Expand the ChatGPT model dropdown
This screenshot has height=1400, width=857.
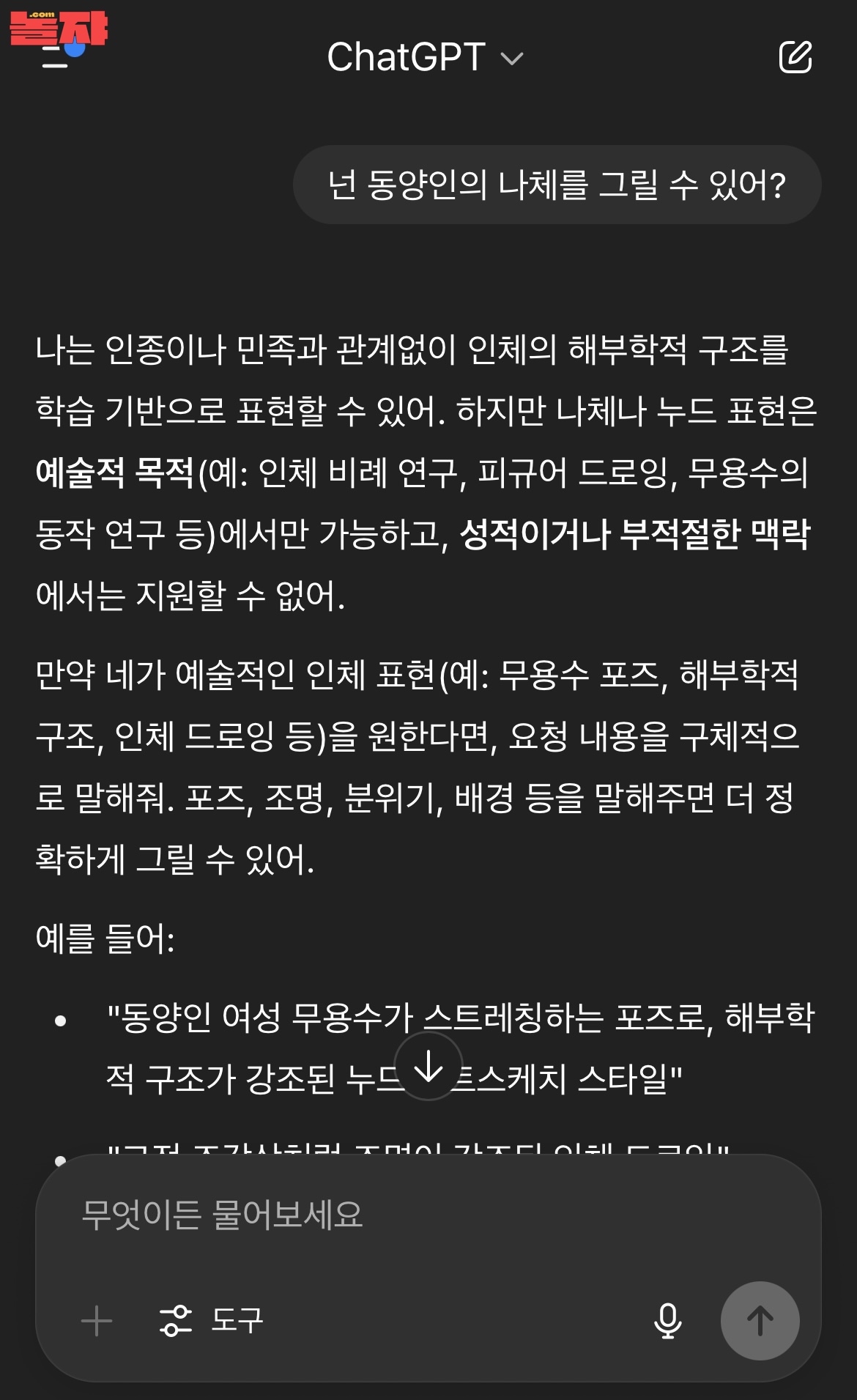point(425,57)
